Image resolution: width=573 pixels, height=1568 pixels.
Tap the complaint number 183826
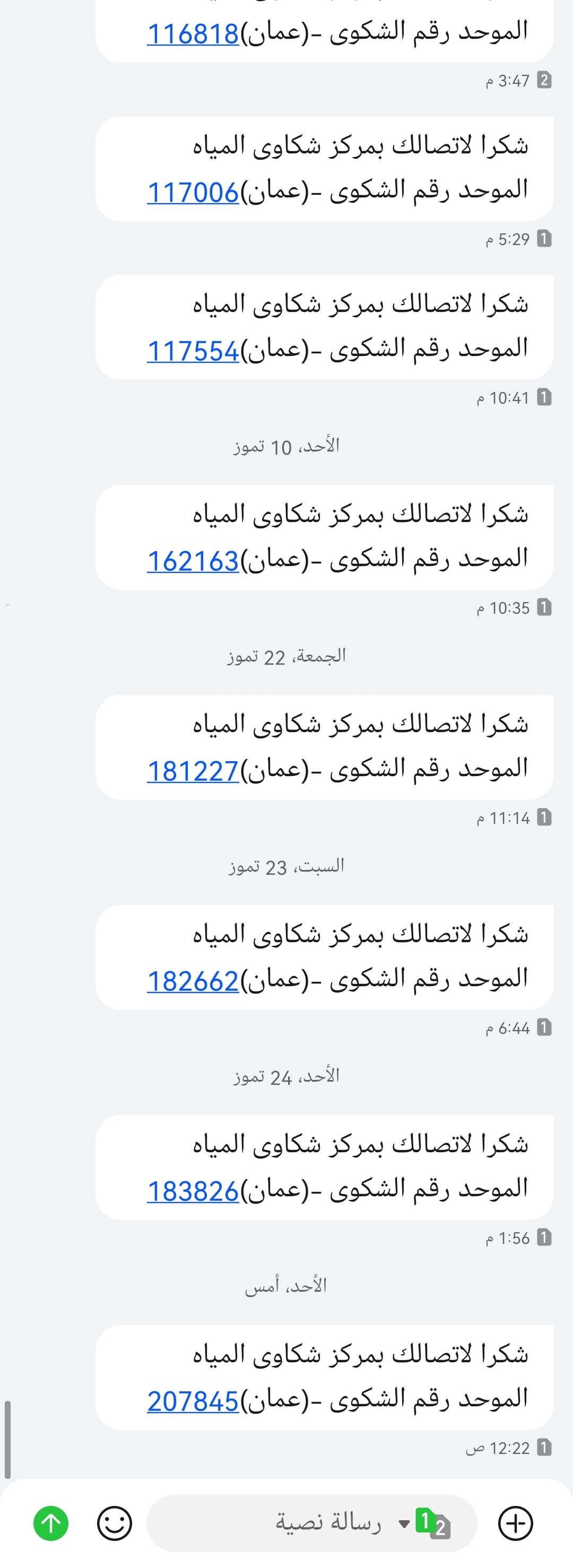click(x=193, y=1191)
